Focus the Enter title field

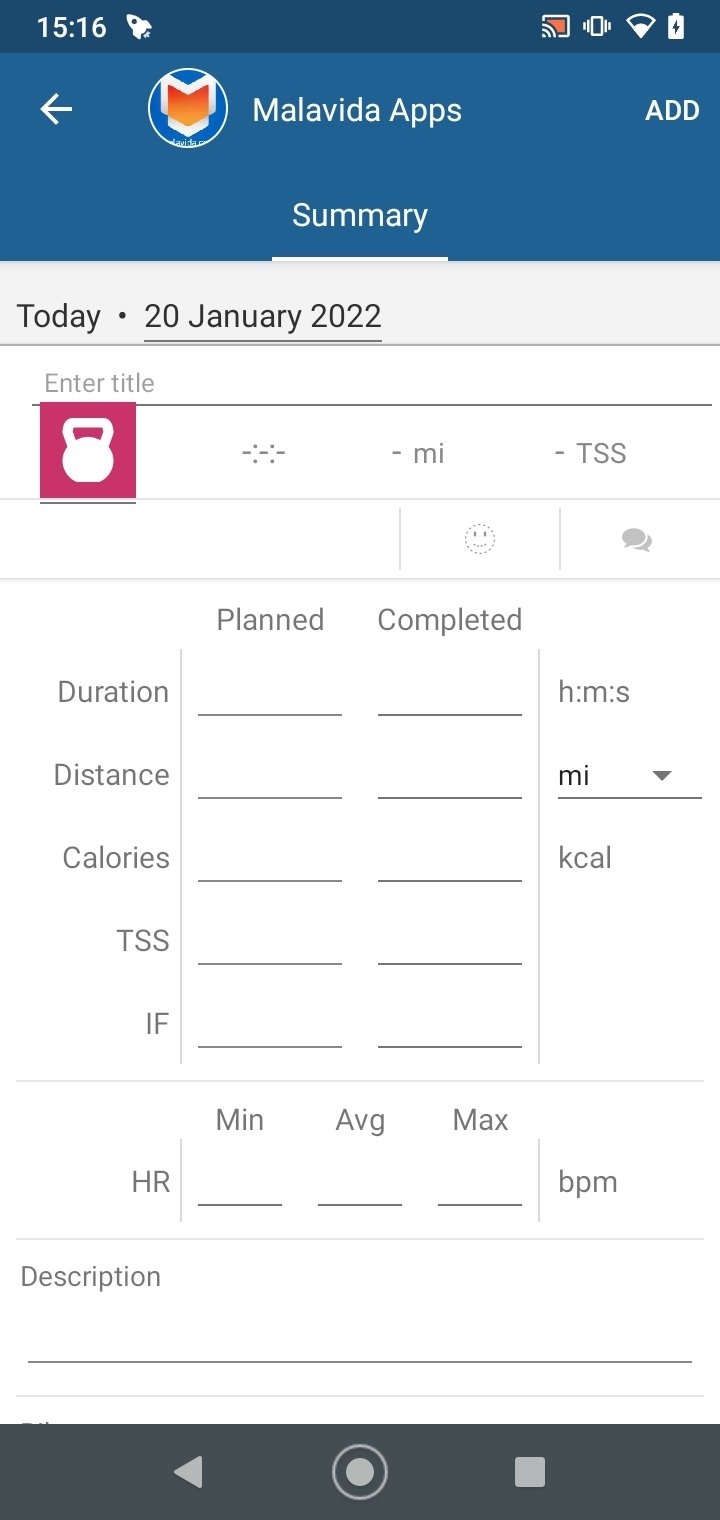point(372,383)
